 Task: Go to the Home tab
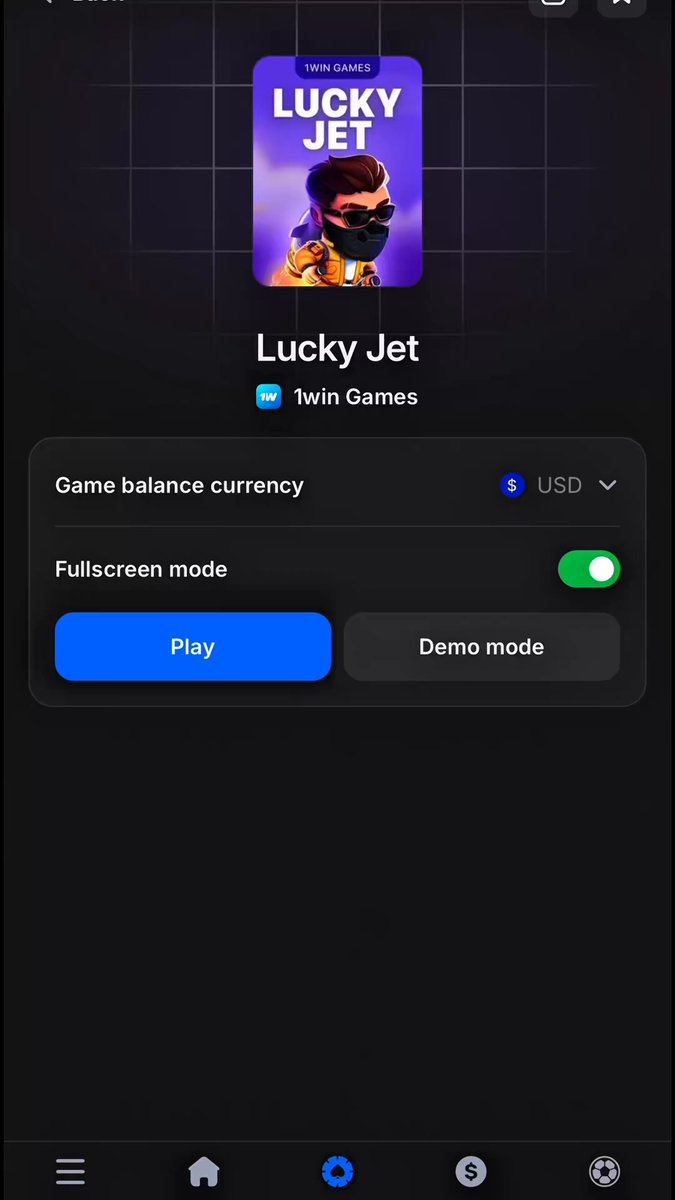[x=204, y=1171]
